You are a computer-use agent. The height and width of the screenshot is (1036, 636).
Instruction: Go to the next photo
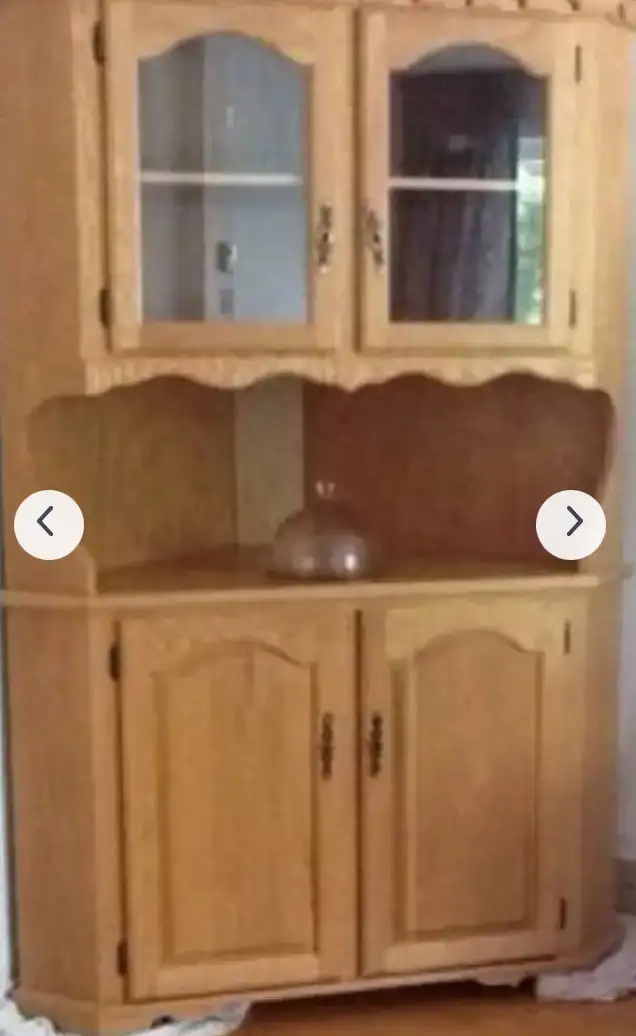click(571, 524)
